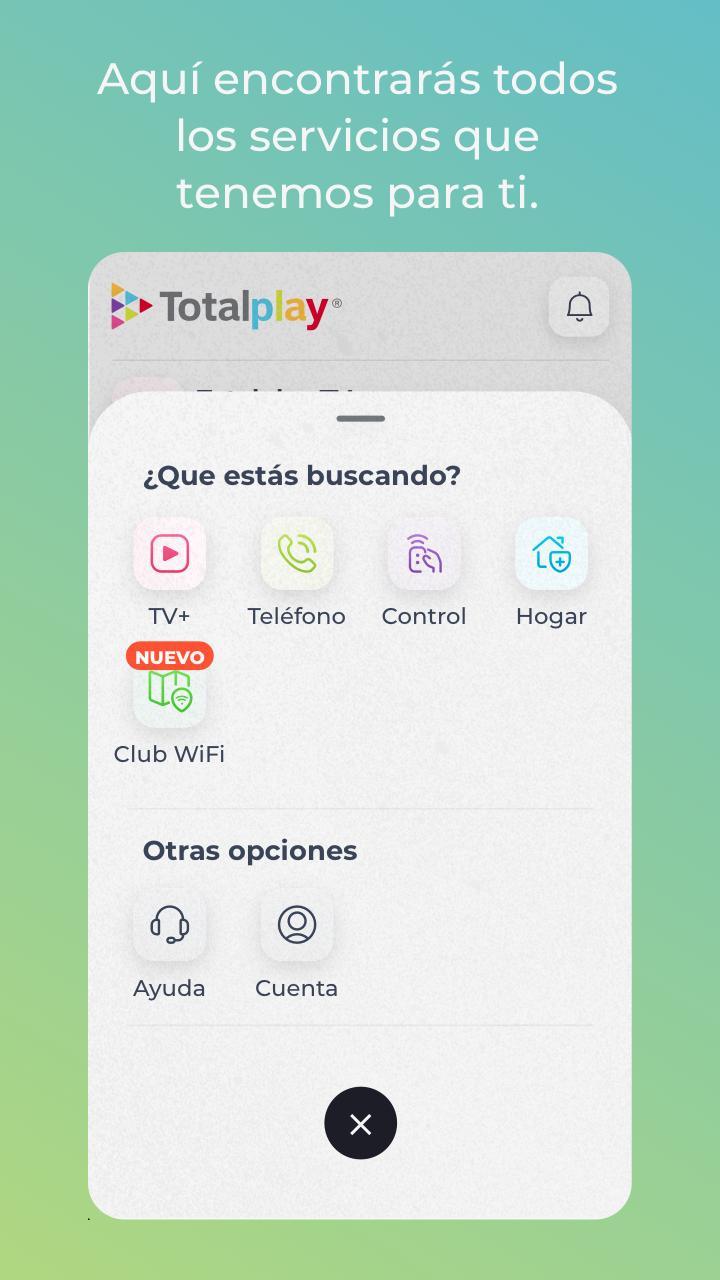Select the Control label text

pyautogui.click(x=424, y=616)
